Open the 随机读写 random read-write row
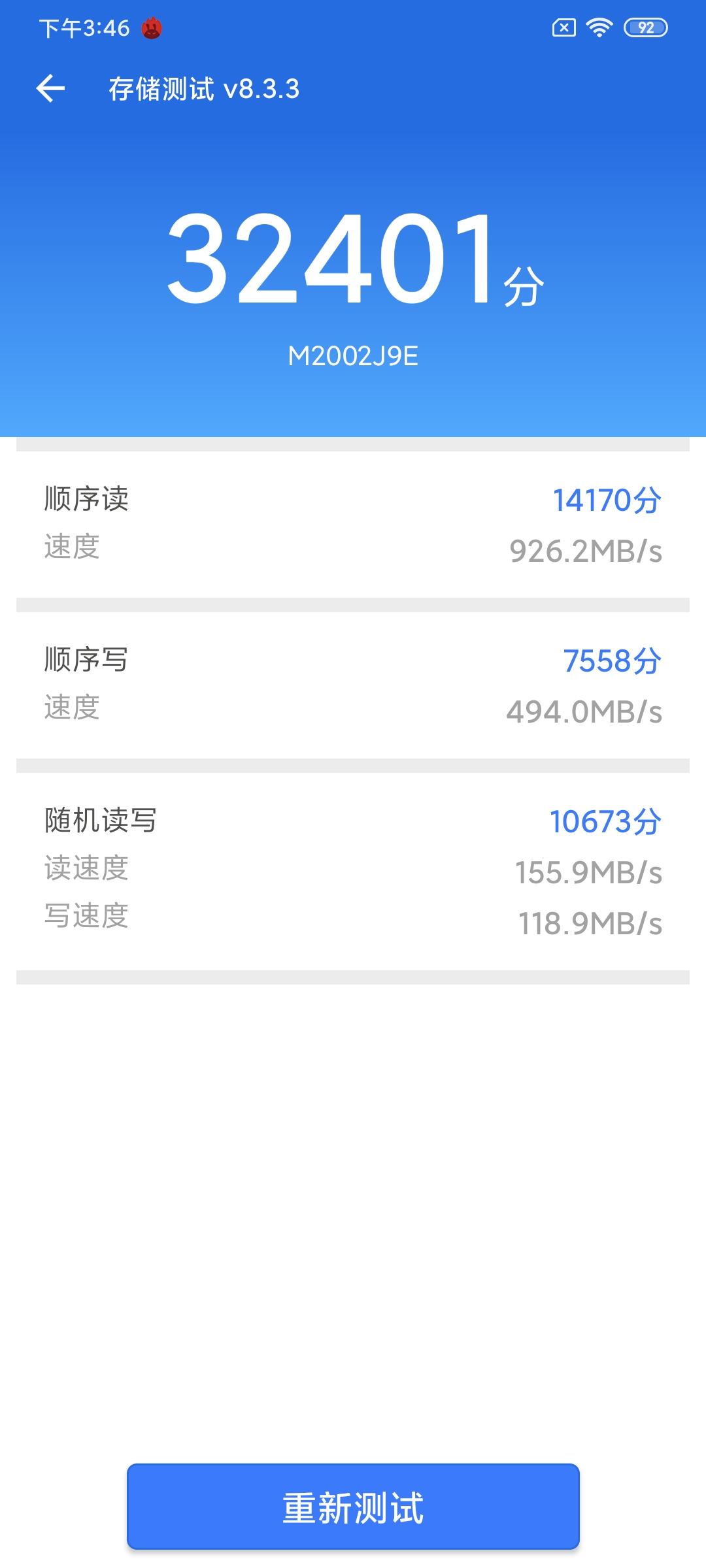This screenshot has height=1568, width=706. click(x=99, y=822)
